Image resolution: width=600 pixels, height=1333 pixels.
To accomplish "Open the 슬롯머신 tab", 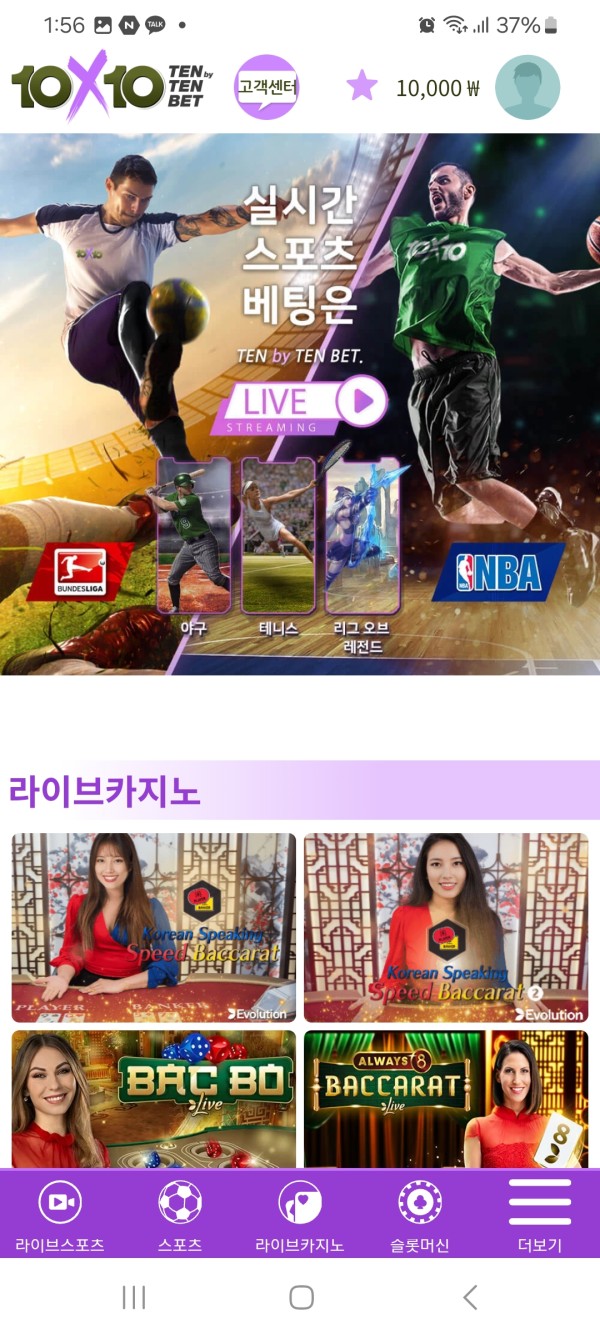I will point(420,1215).
